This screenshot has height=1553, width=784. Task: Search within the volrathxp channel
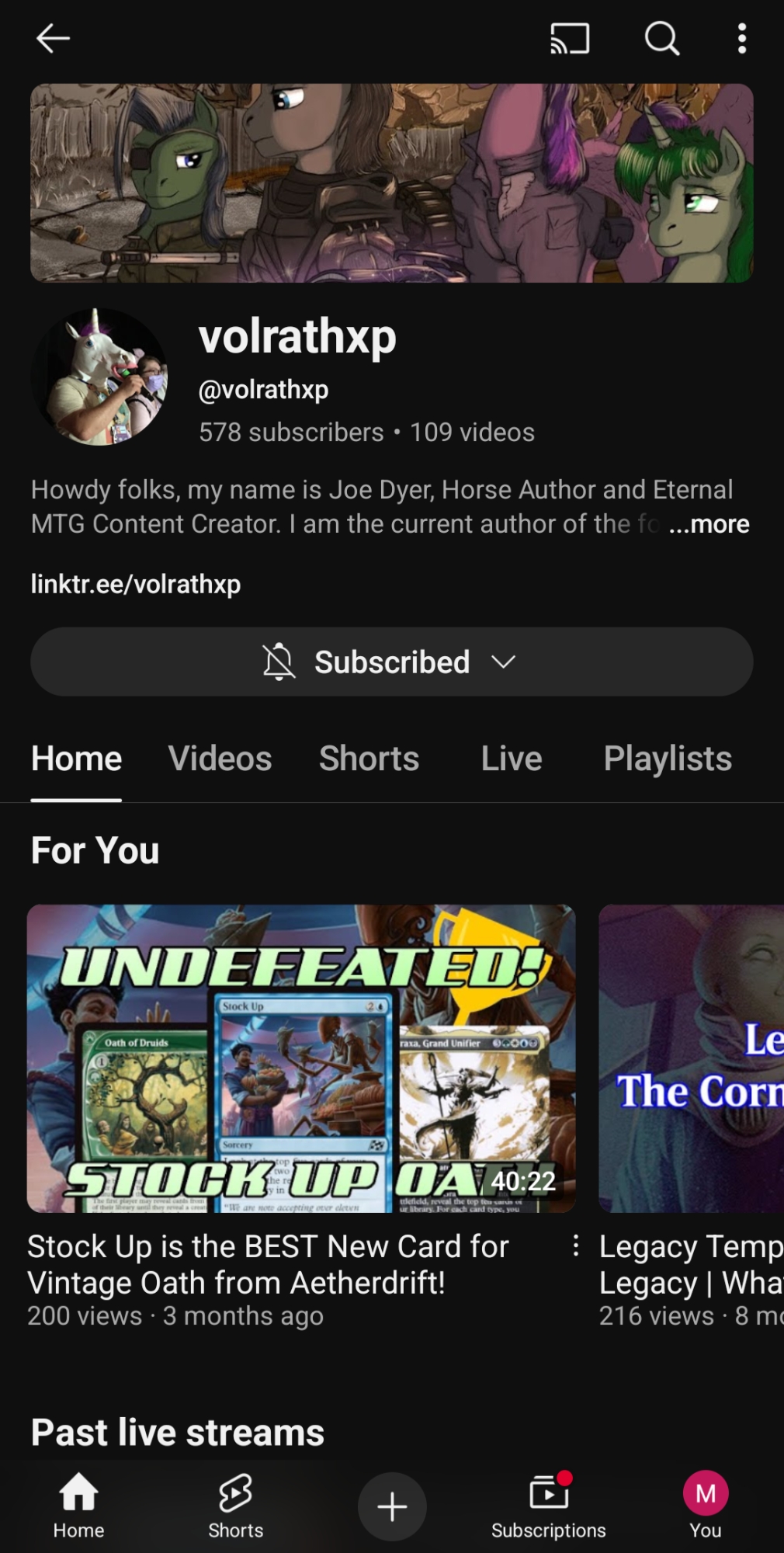click(661, 38)
